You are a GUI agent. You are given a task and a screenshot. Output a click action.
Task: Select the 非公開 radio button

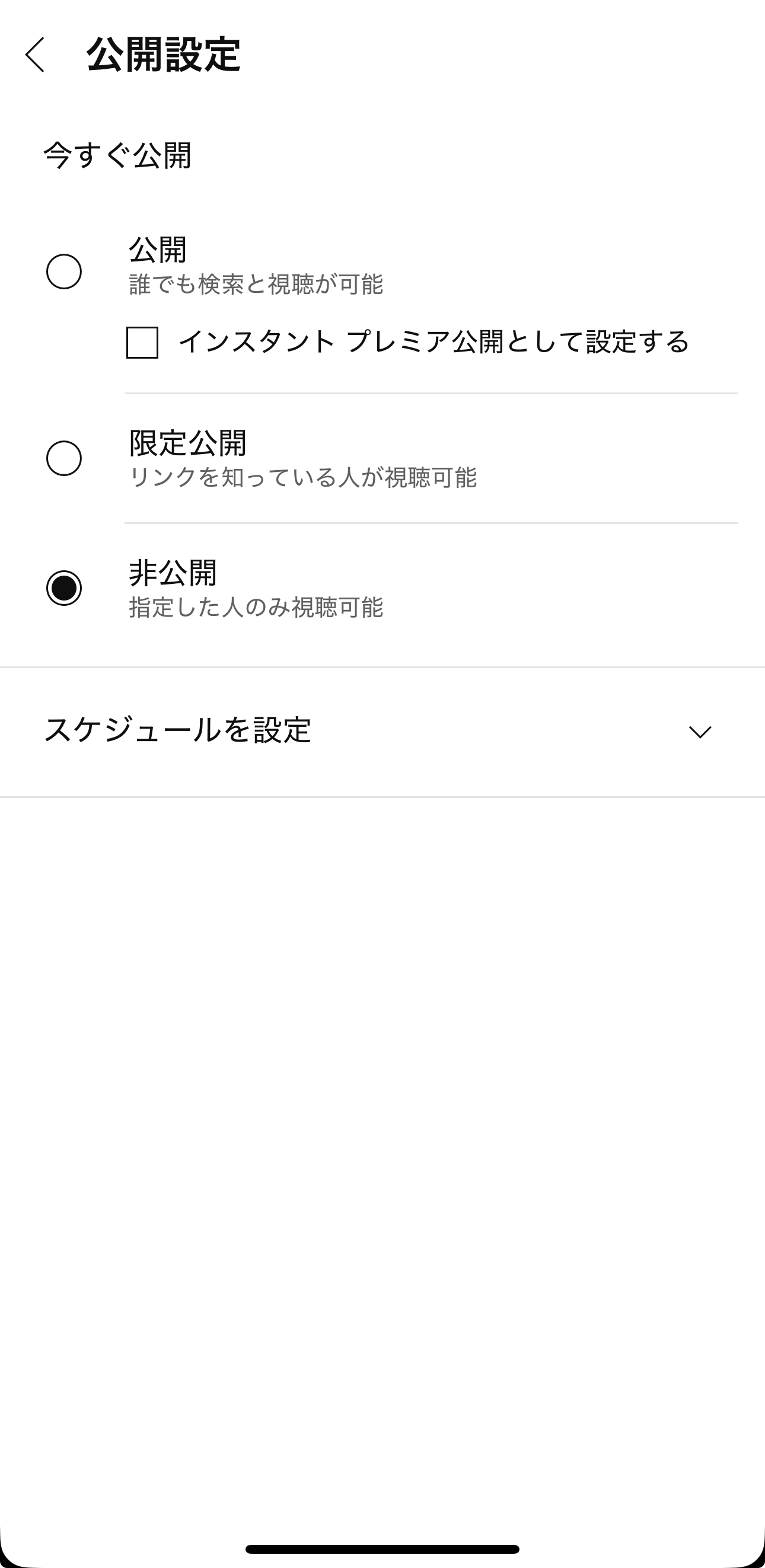[64, 588]
